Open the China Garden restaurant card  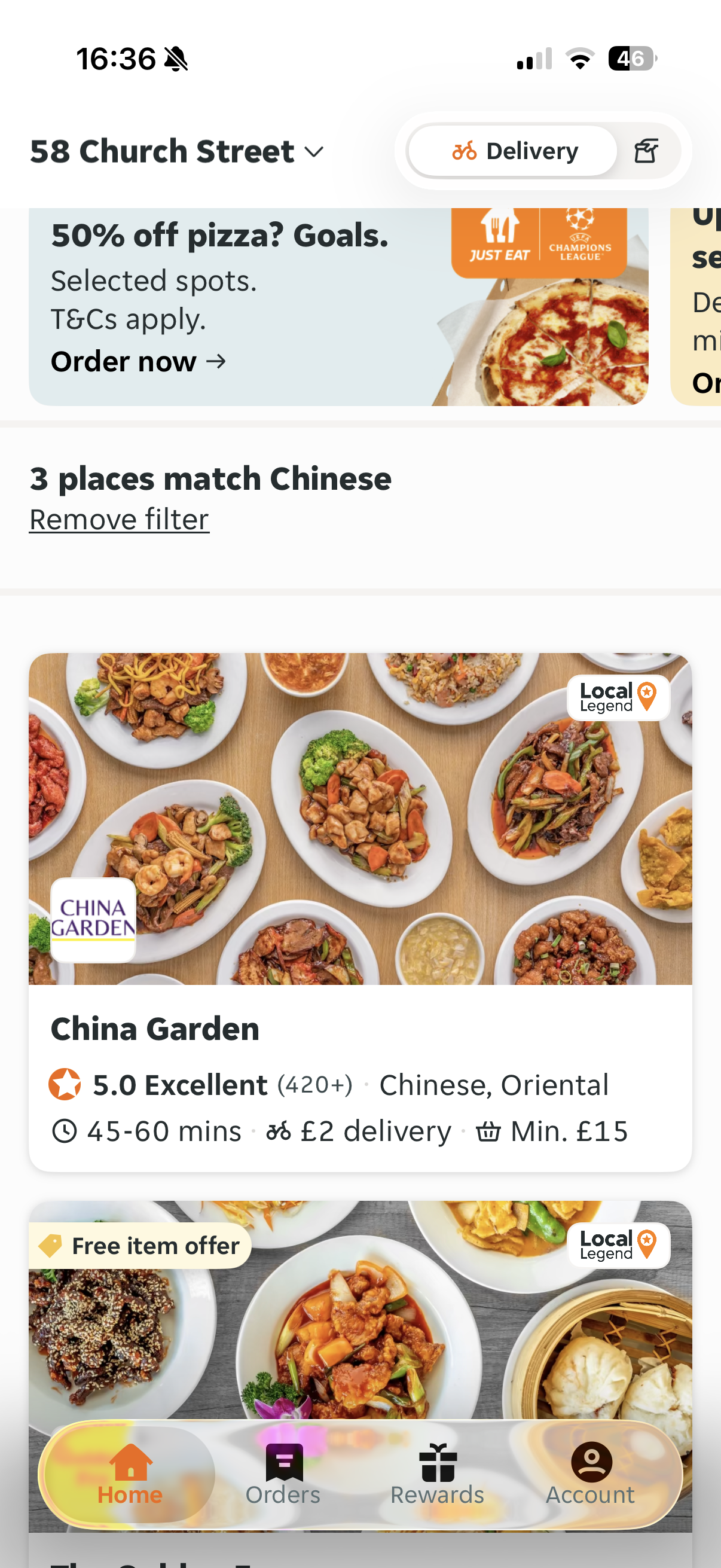point(359,911)
